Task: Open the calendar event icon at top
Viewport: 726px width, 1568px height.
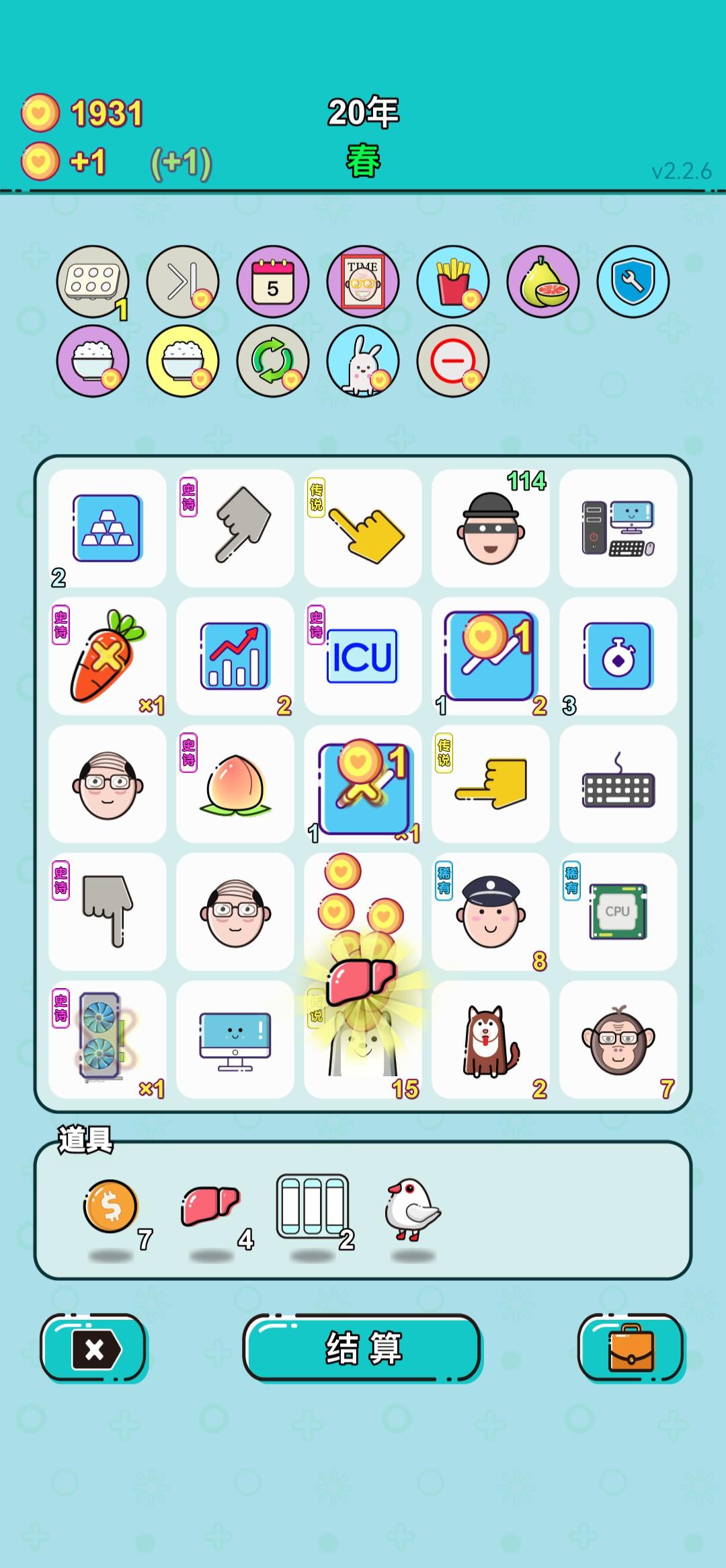Action: tap(272, 281)
